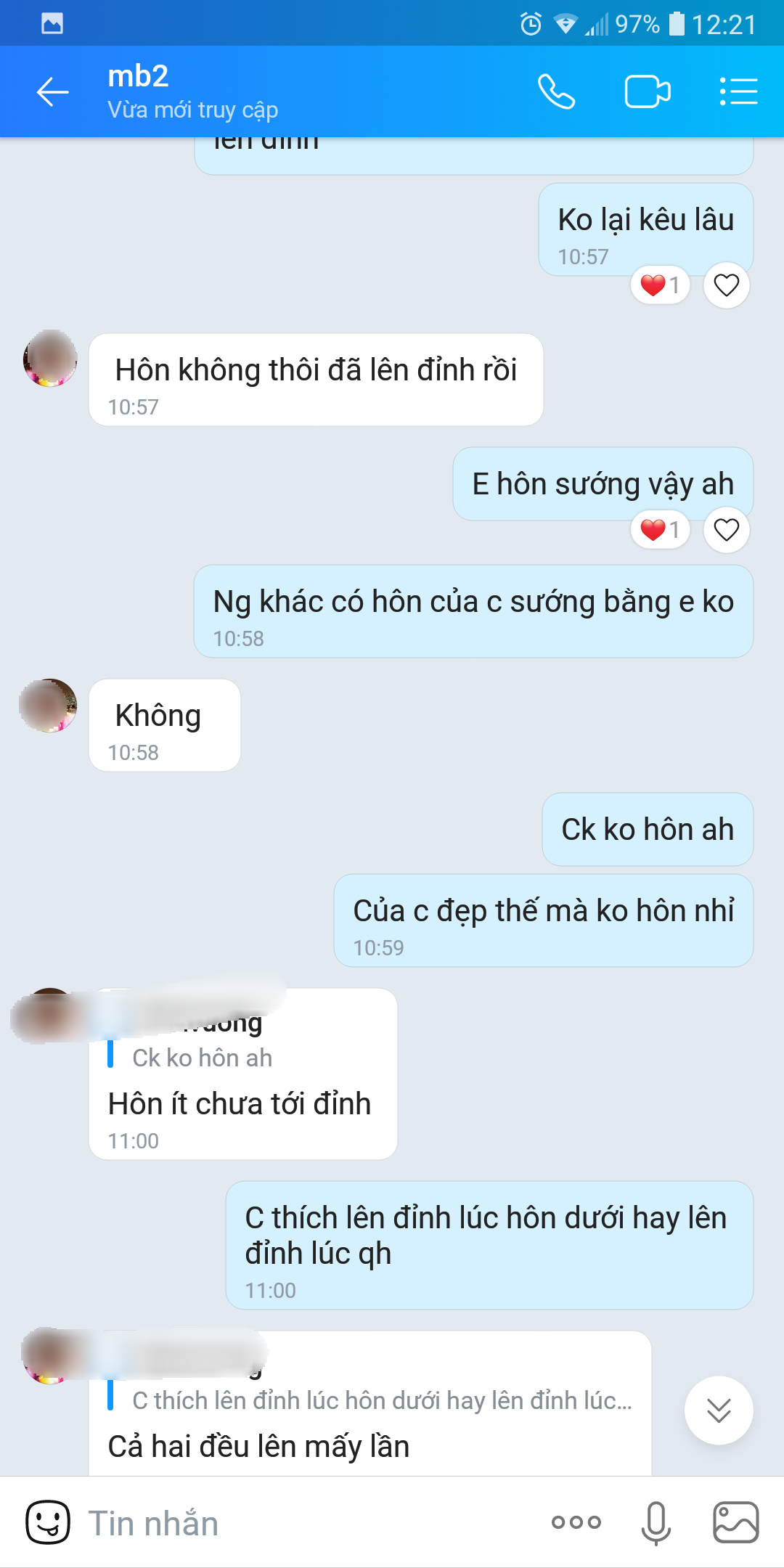Open the chat options menu

738,92
